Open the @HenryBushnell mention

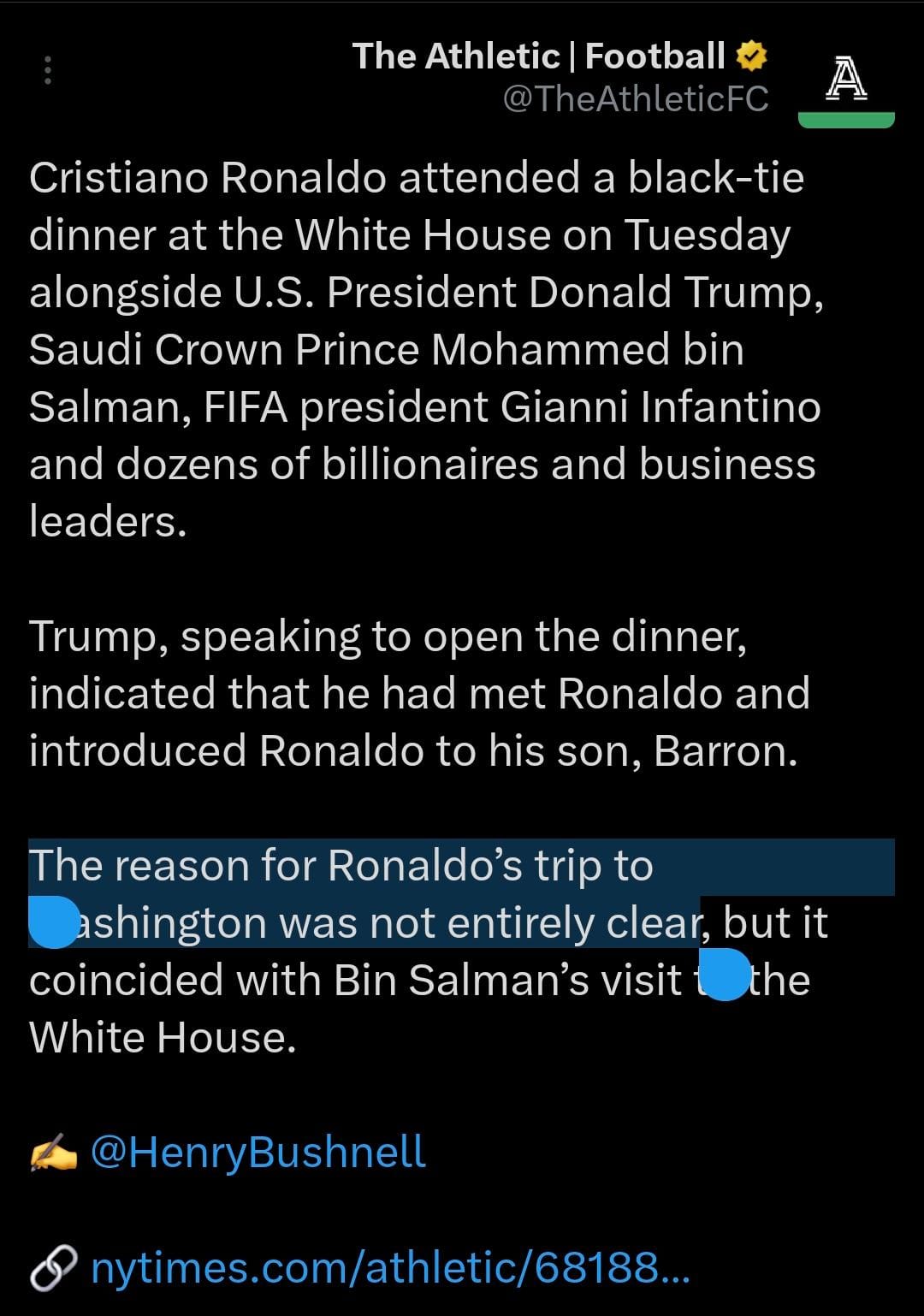258,1152
